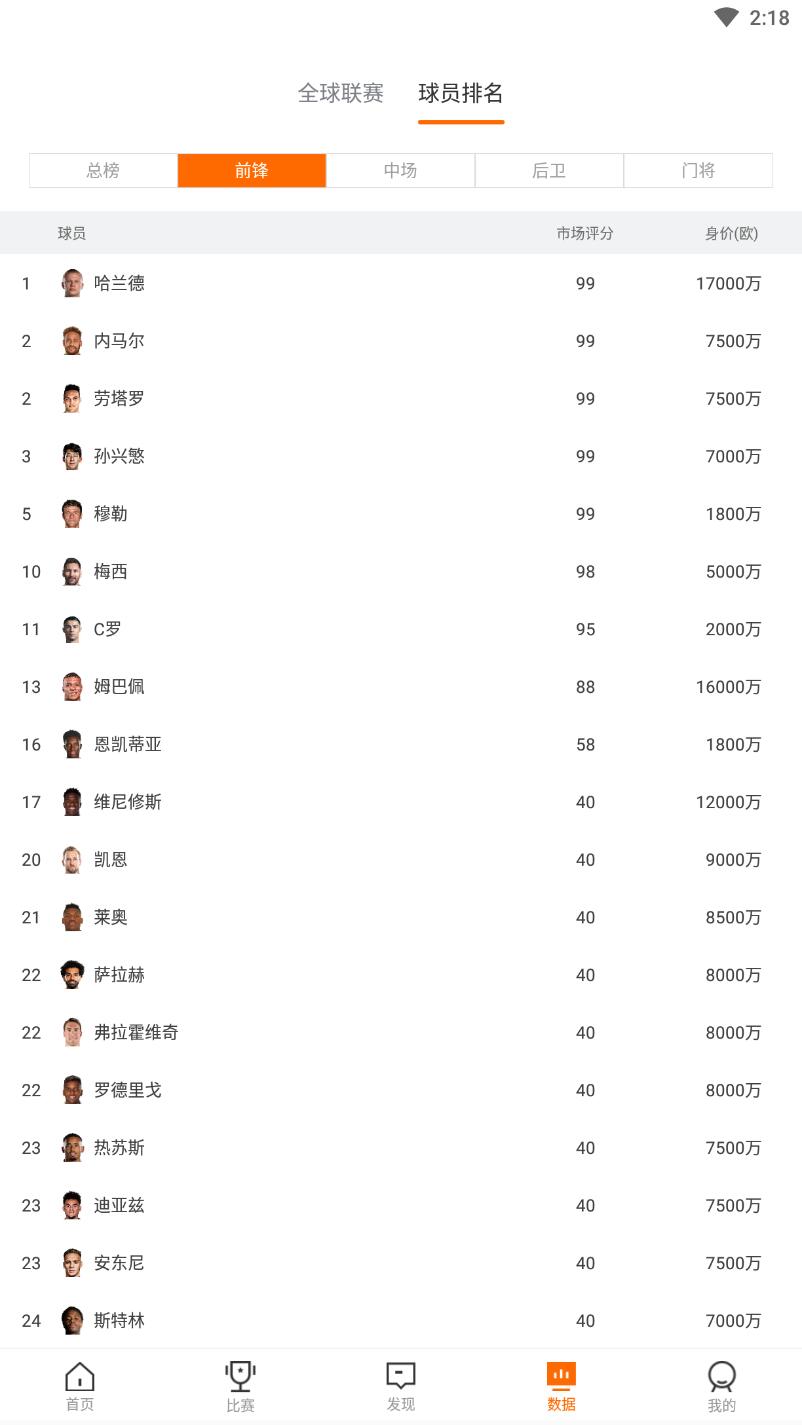Open the 发现 discover icon

400,1378
